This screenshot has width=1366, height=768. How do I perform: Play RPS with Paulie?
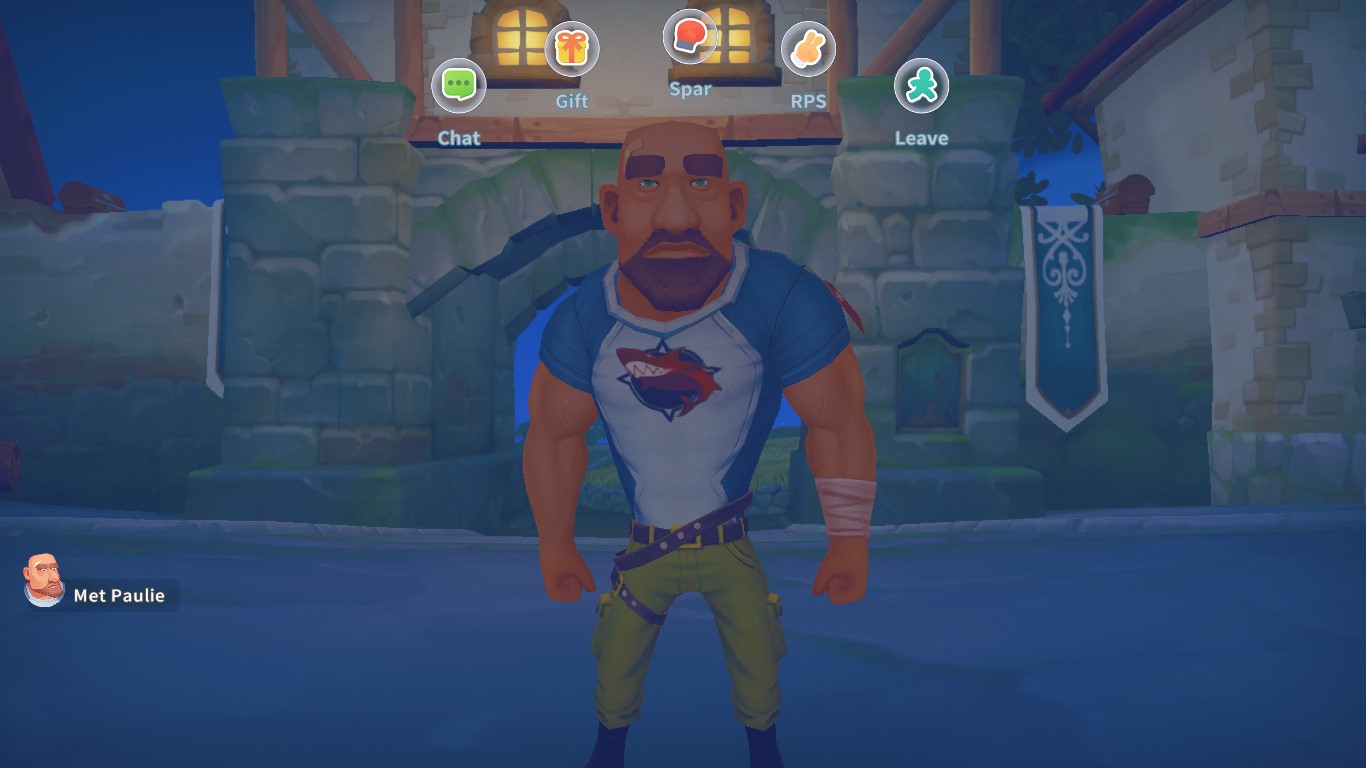pyautogui.click(x=808, y=50)
